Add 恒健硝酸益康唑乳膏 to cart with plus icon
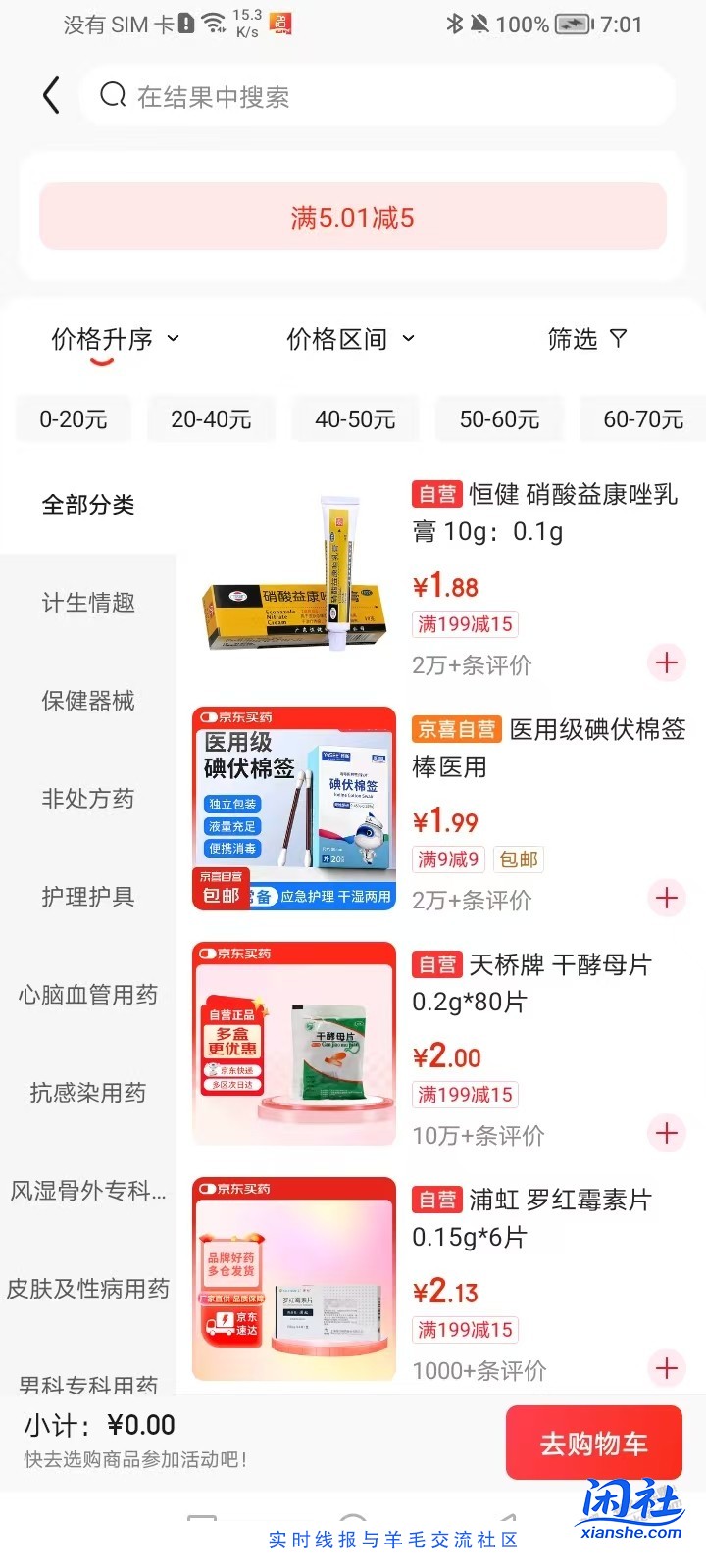Viewport: 706px width, 1568px height. click(667, 663)
